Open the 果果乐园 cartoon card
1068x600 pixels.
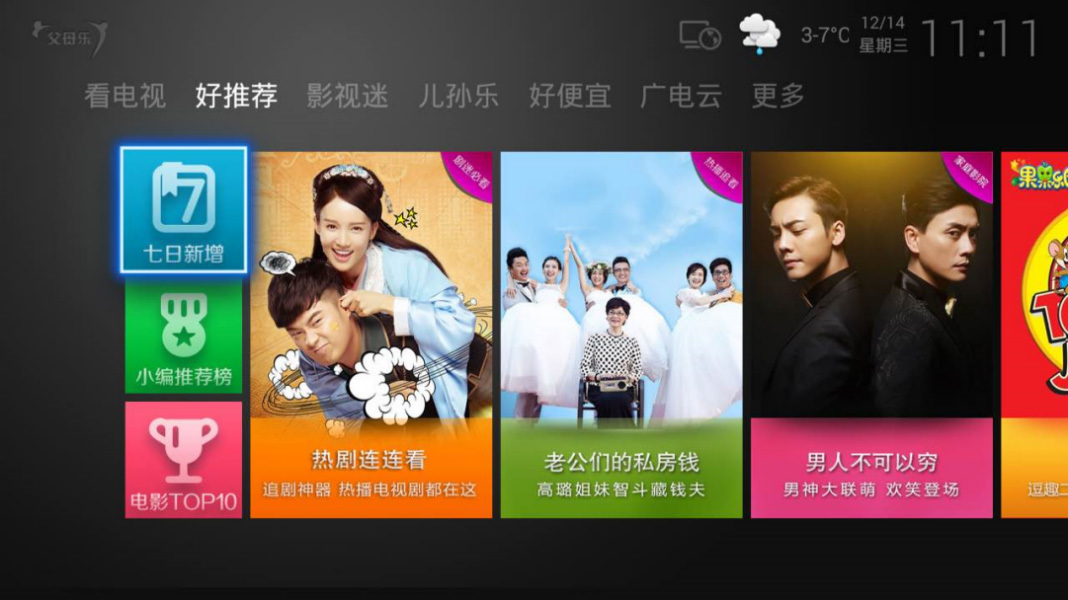pos(1034,335)
